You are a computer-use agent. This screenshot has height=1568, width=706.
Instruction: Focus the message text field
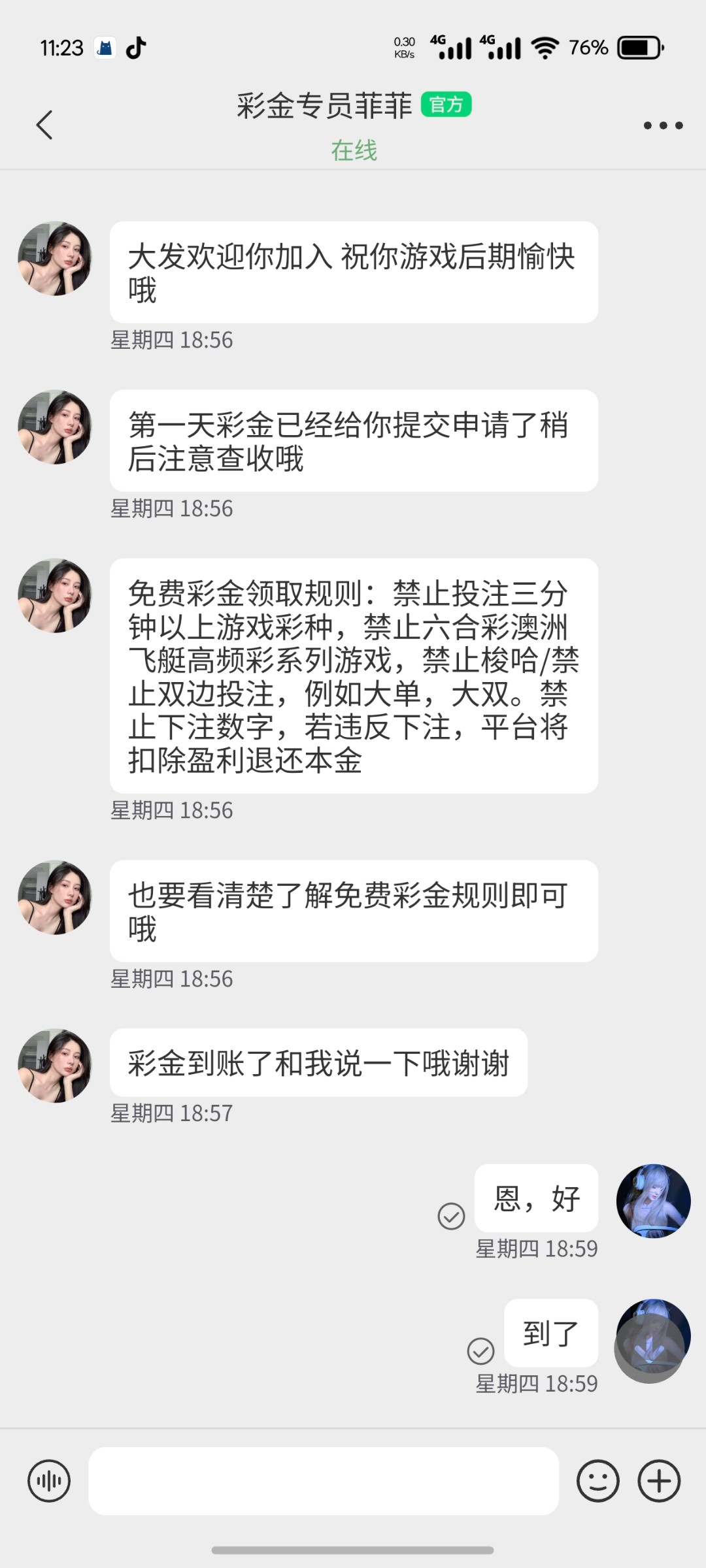point(324,1480)
